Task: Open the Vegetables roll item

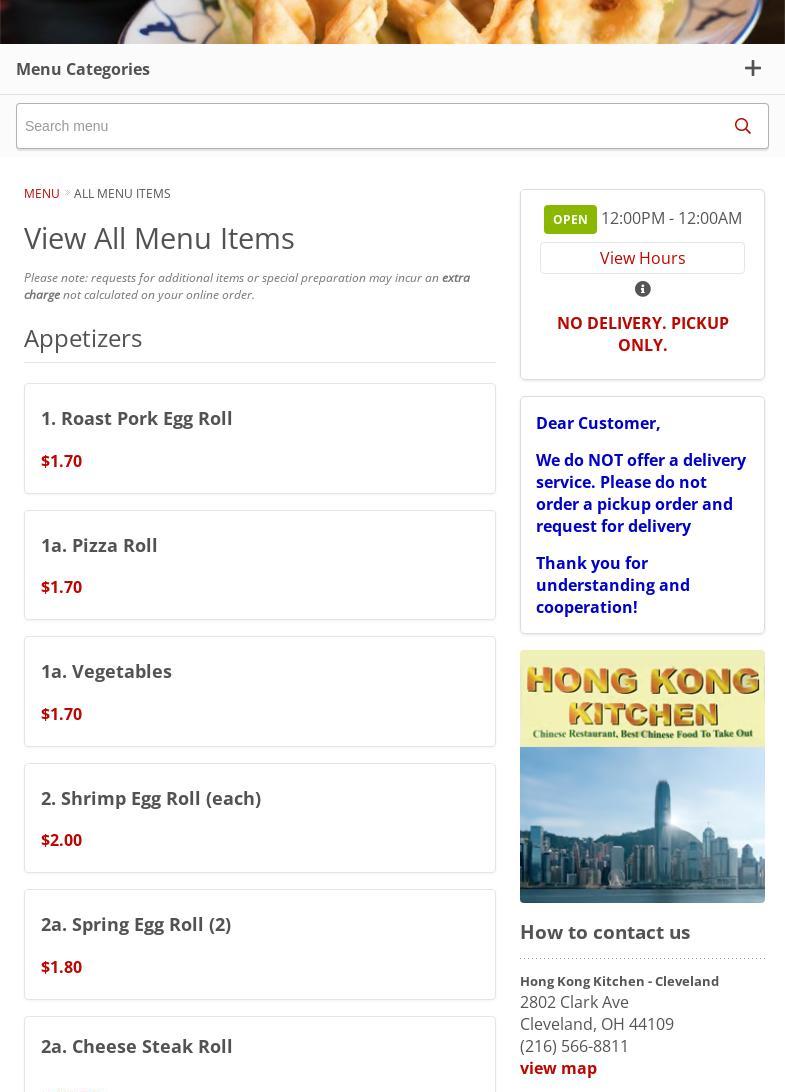Action: (259, 691)
